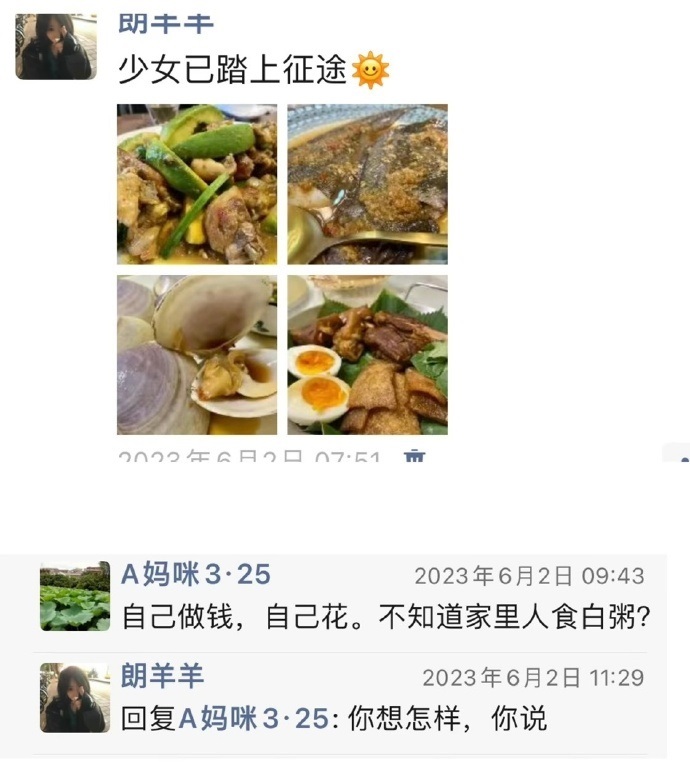Open the avocado chicken dish photo
Viewport: 690px width, 776px height.
[x=197, y=184]
